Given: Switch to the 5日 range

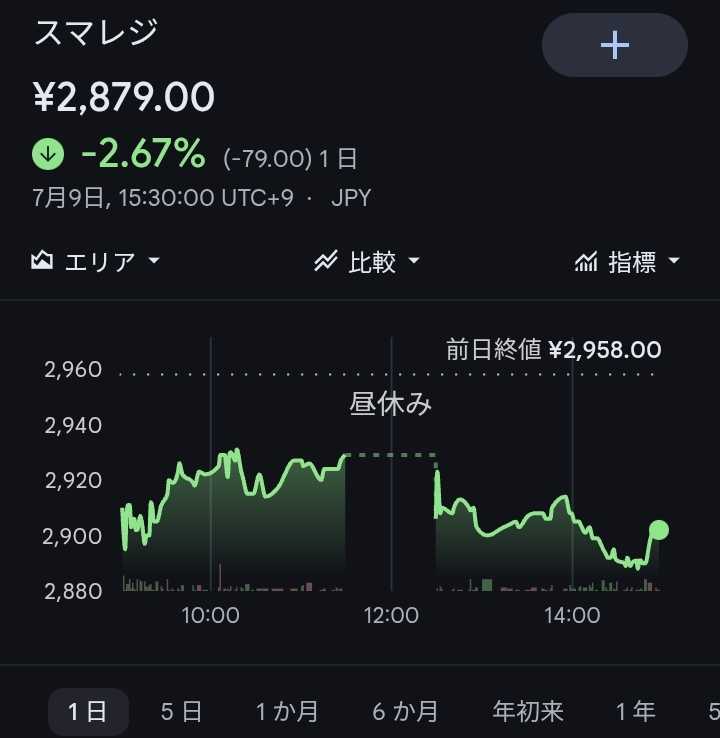Looking at the screenshot, I should (x=181, y=711).
